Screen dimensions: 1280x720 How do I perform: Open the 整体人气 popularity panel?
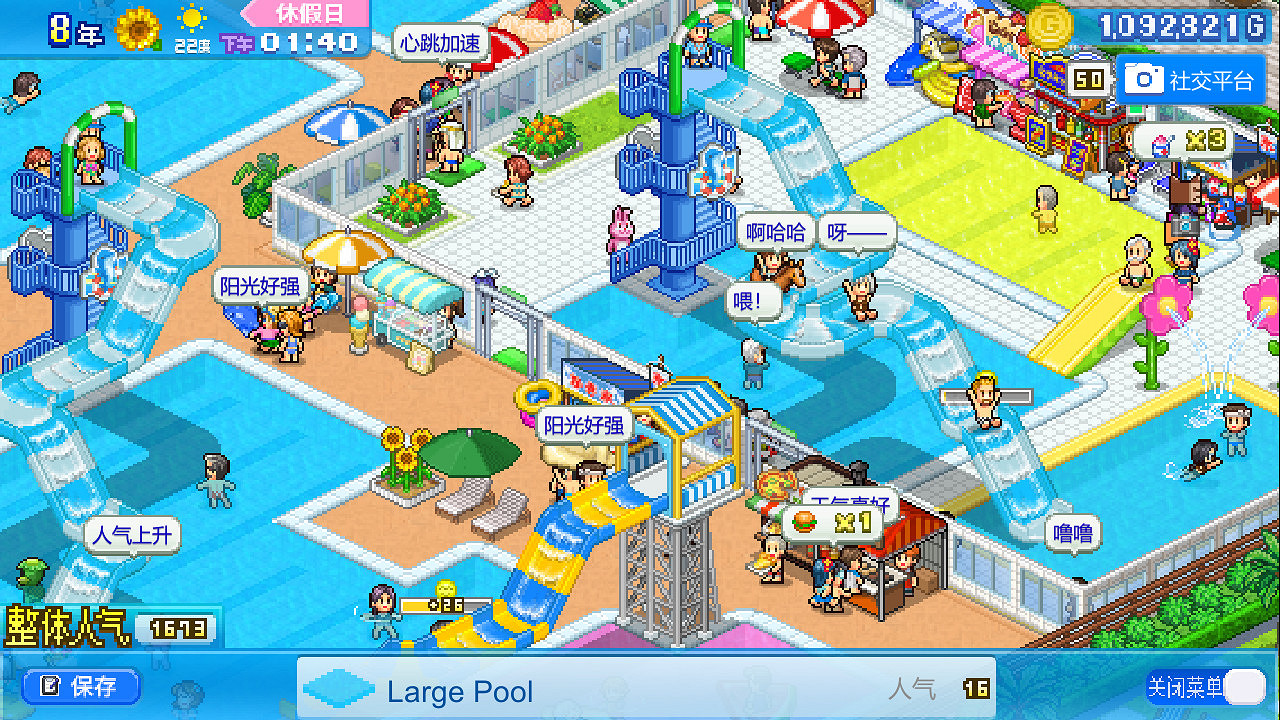click(110, 626)
